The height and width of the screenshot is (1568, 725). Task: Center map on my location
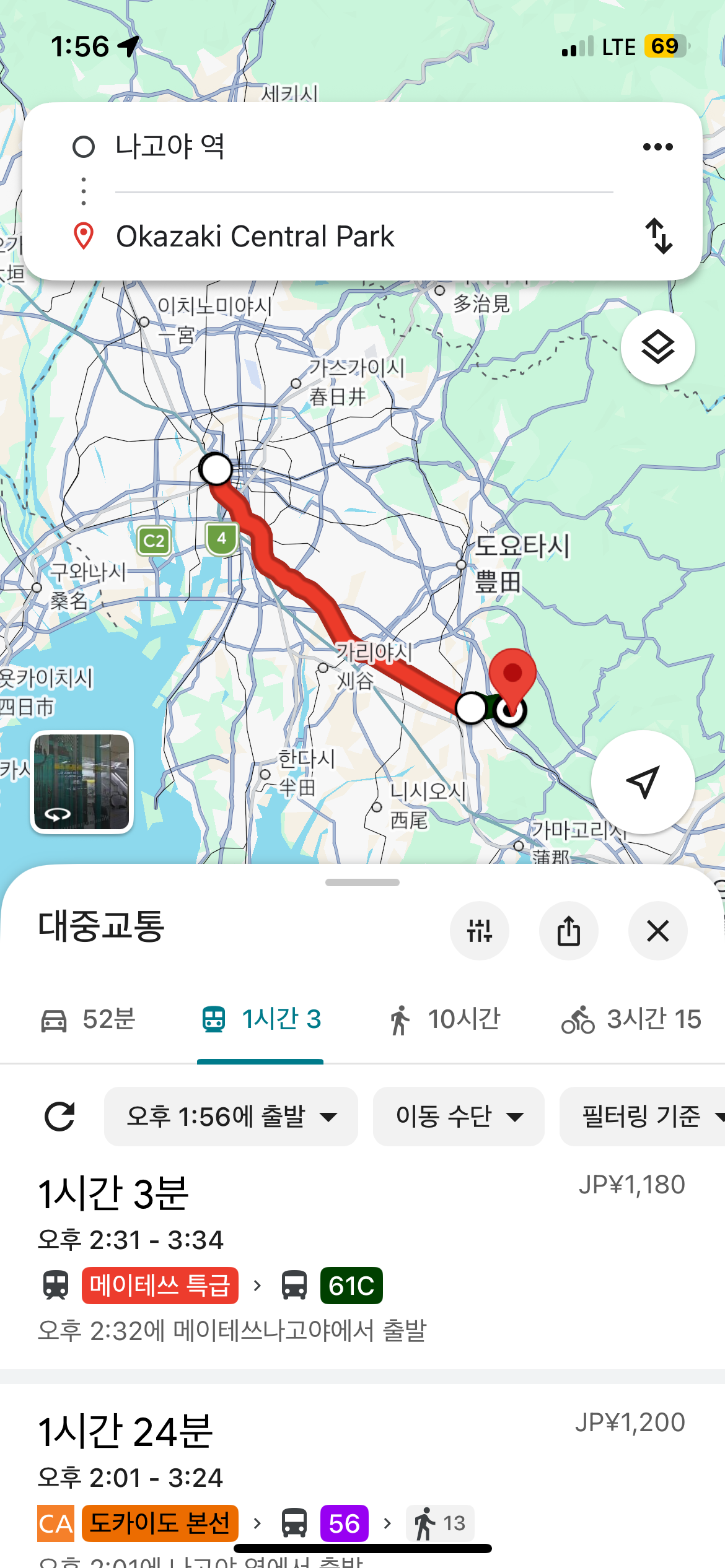pyautogui.click(x=643, y=782)
